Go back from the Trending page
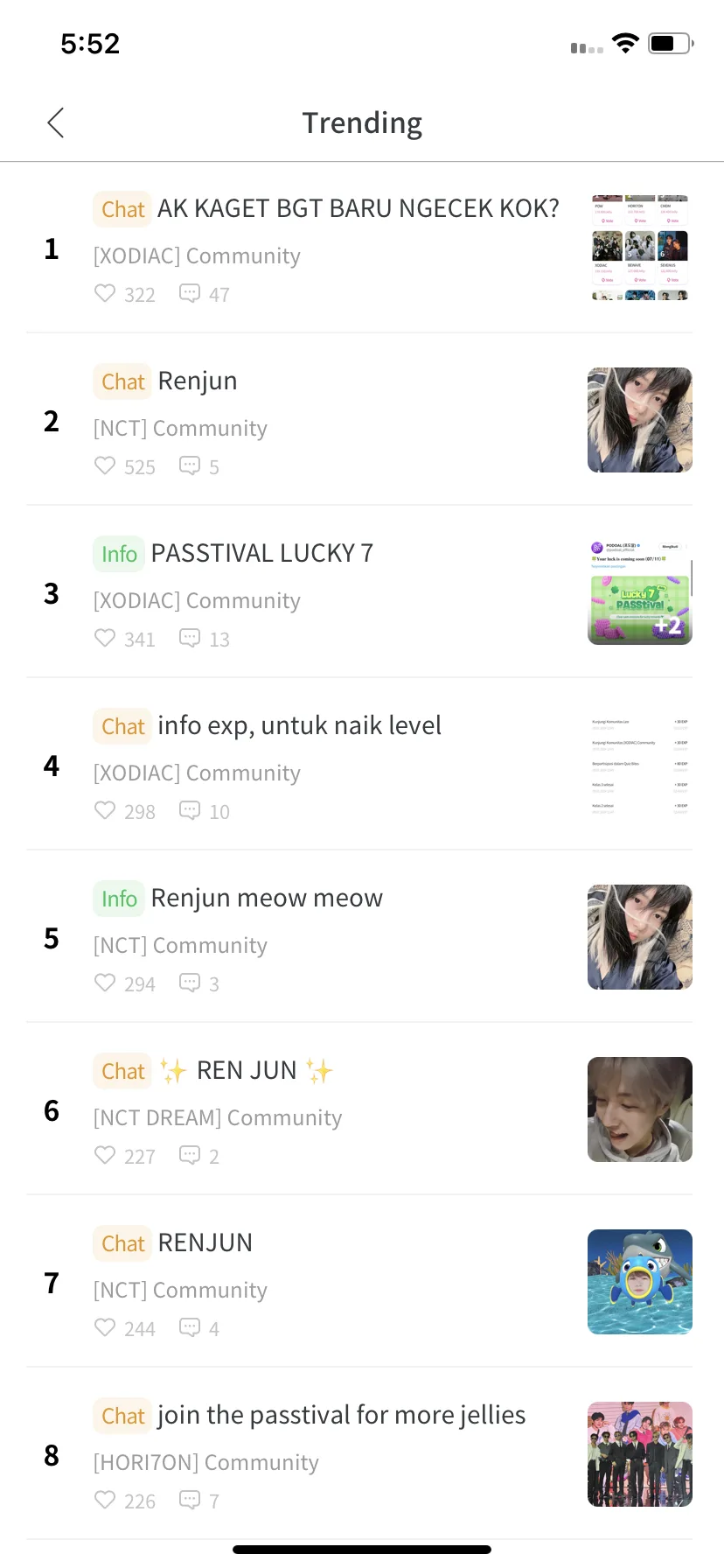 56,123
